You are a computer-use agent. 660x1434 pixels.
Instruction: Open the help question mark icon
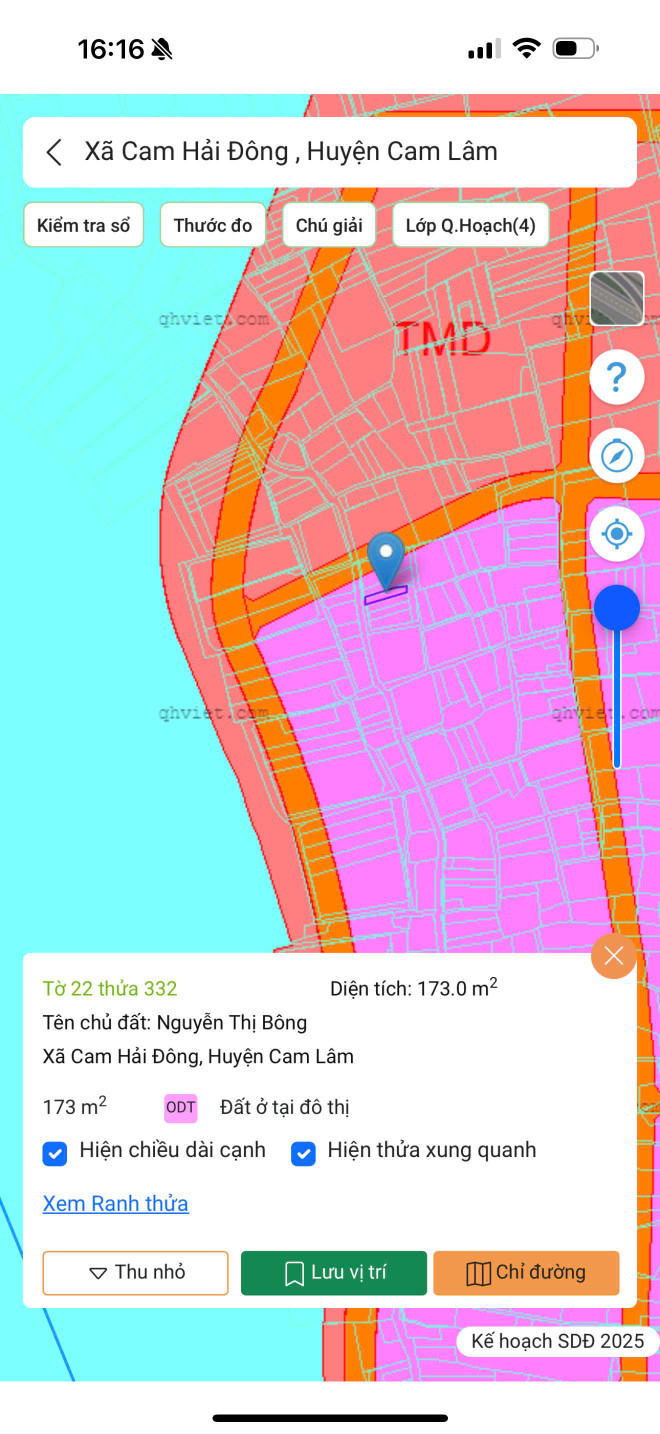tap(616, 378)
